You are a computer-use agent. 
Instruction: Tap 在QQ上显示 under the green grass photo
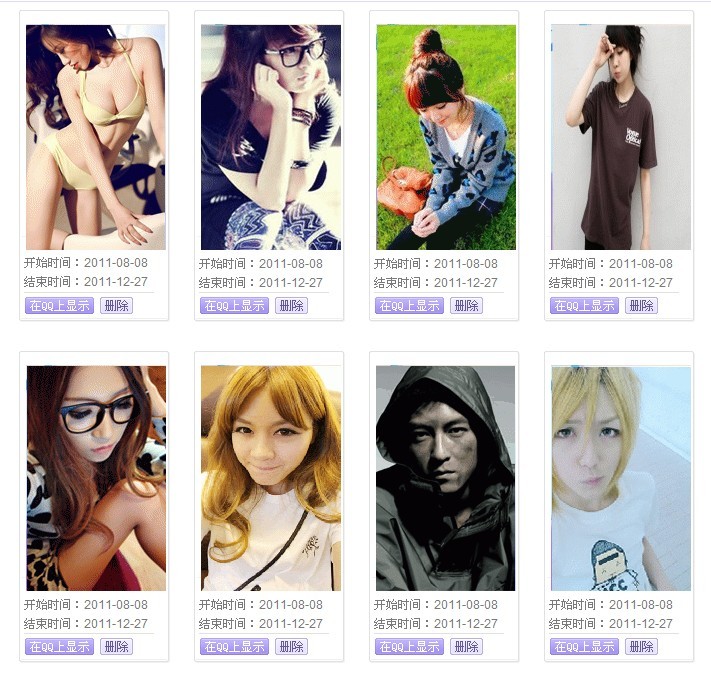pyautogui.click(x=409, y=306)
